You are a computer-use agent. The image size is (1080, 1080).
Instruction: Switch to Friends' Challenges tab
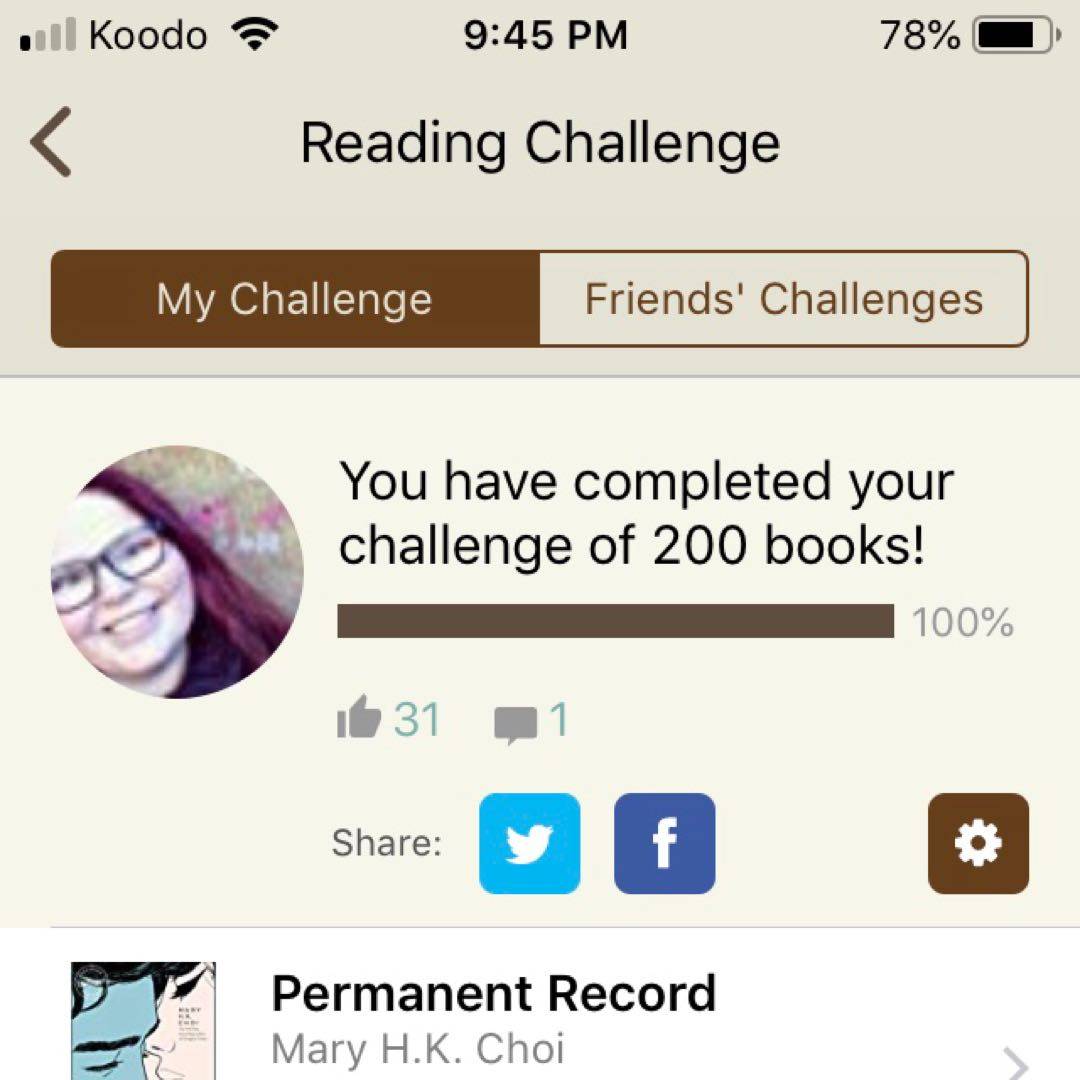783,299
